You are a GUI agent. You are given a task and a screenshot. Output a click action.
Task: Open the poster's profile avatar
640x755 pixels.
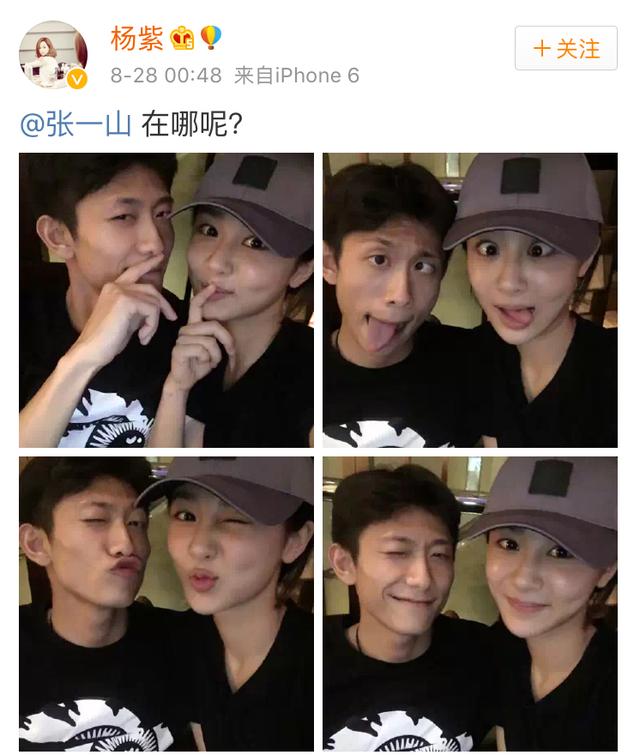pos(54,55)
